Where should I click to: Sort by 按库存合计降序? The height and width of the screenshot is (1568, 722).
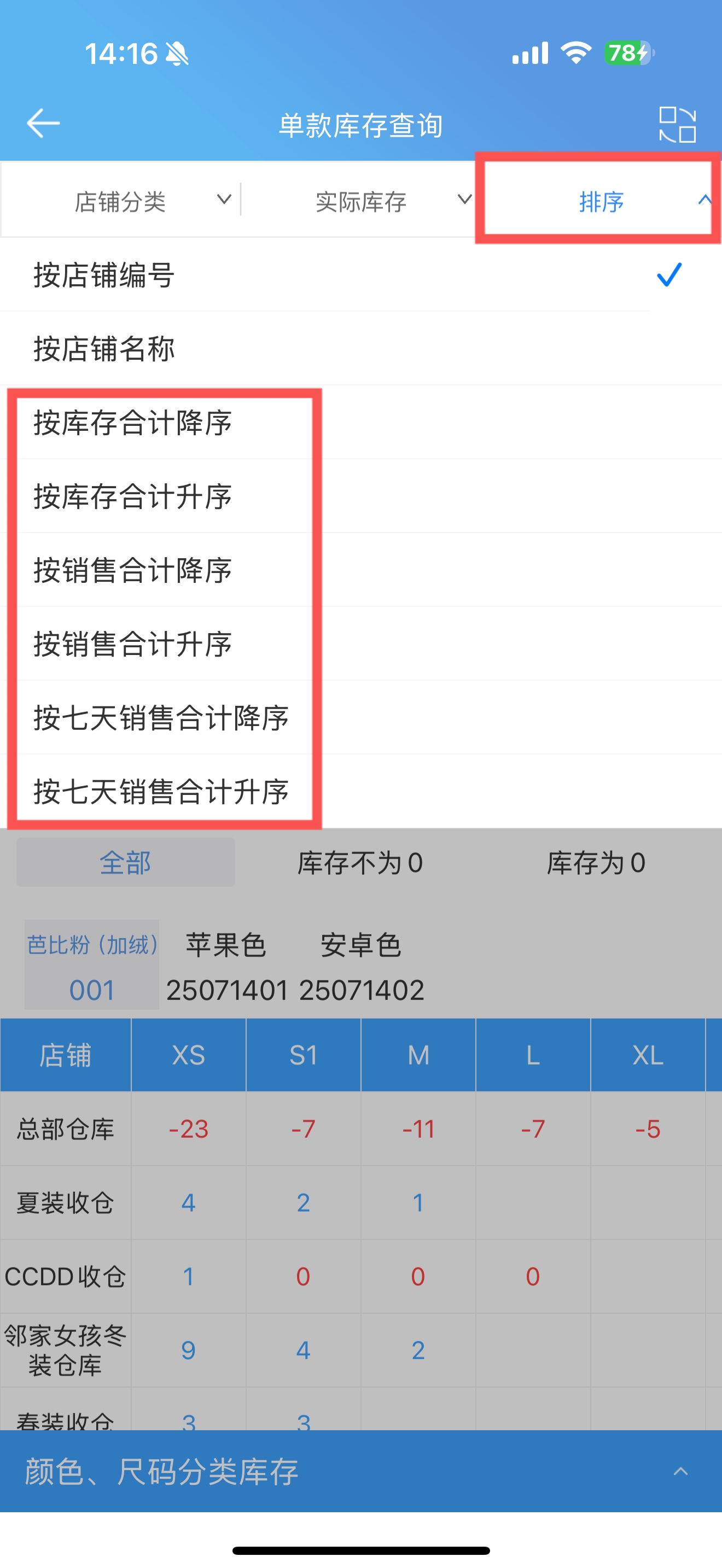[x=361, y=423]
